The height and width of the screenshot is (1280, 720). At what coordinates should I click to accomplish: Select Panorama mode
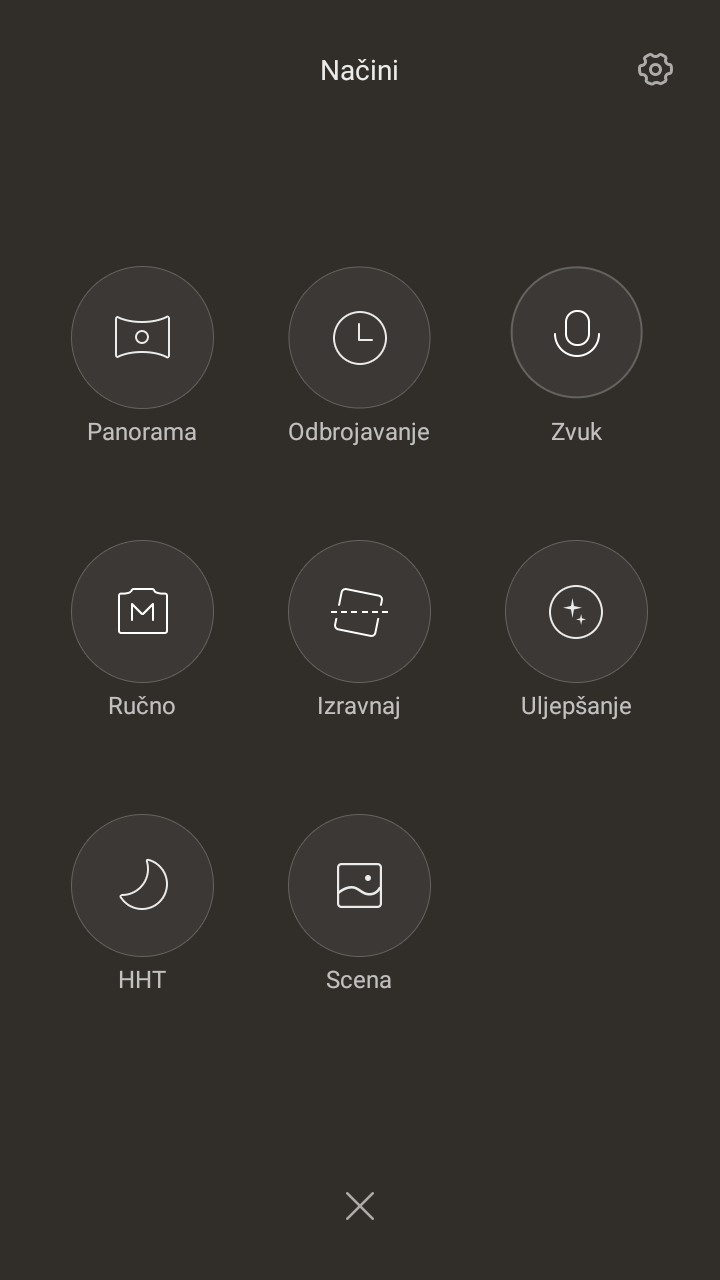142,338
